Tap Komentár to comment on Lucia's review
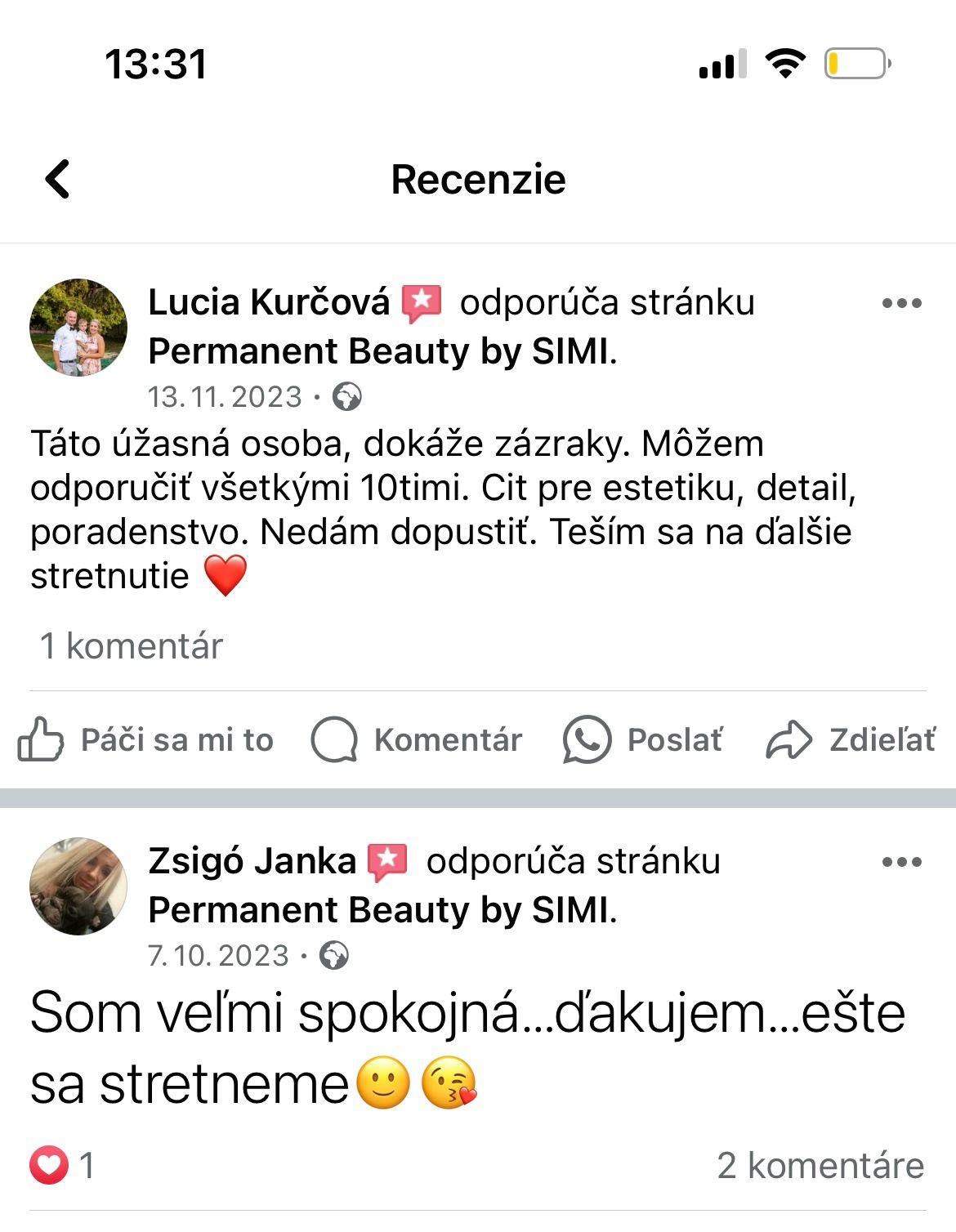 point(417,740)
